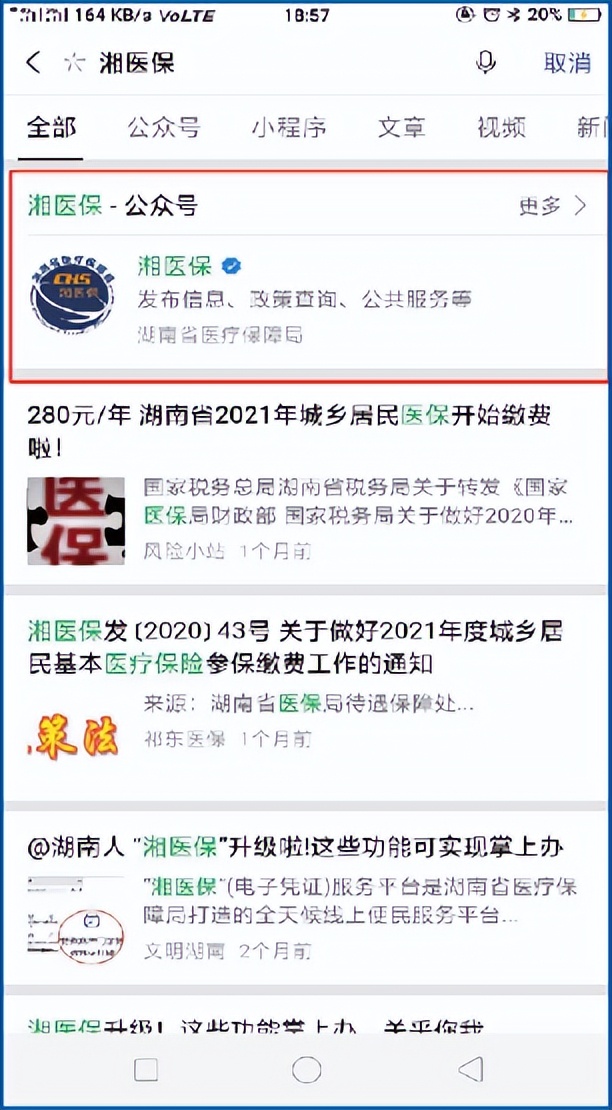Open the article 280元/年 湖南省2021年城乡居民医保开始缴费啦
Image resolution: width=612 pixels, height=1110 pixels.
pos(290,430)
